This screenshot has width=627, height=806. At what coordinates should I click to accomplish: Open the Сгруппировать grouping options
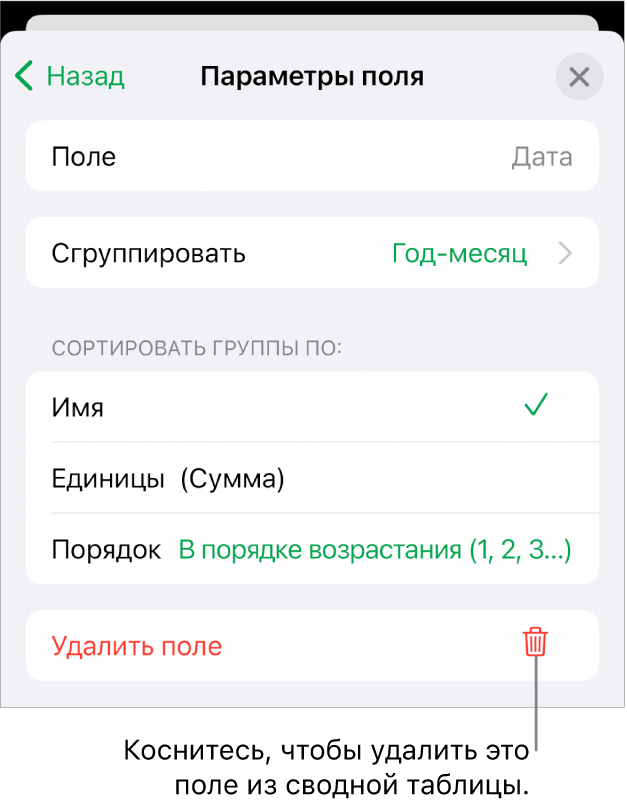coord(312,253)
